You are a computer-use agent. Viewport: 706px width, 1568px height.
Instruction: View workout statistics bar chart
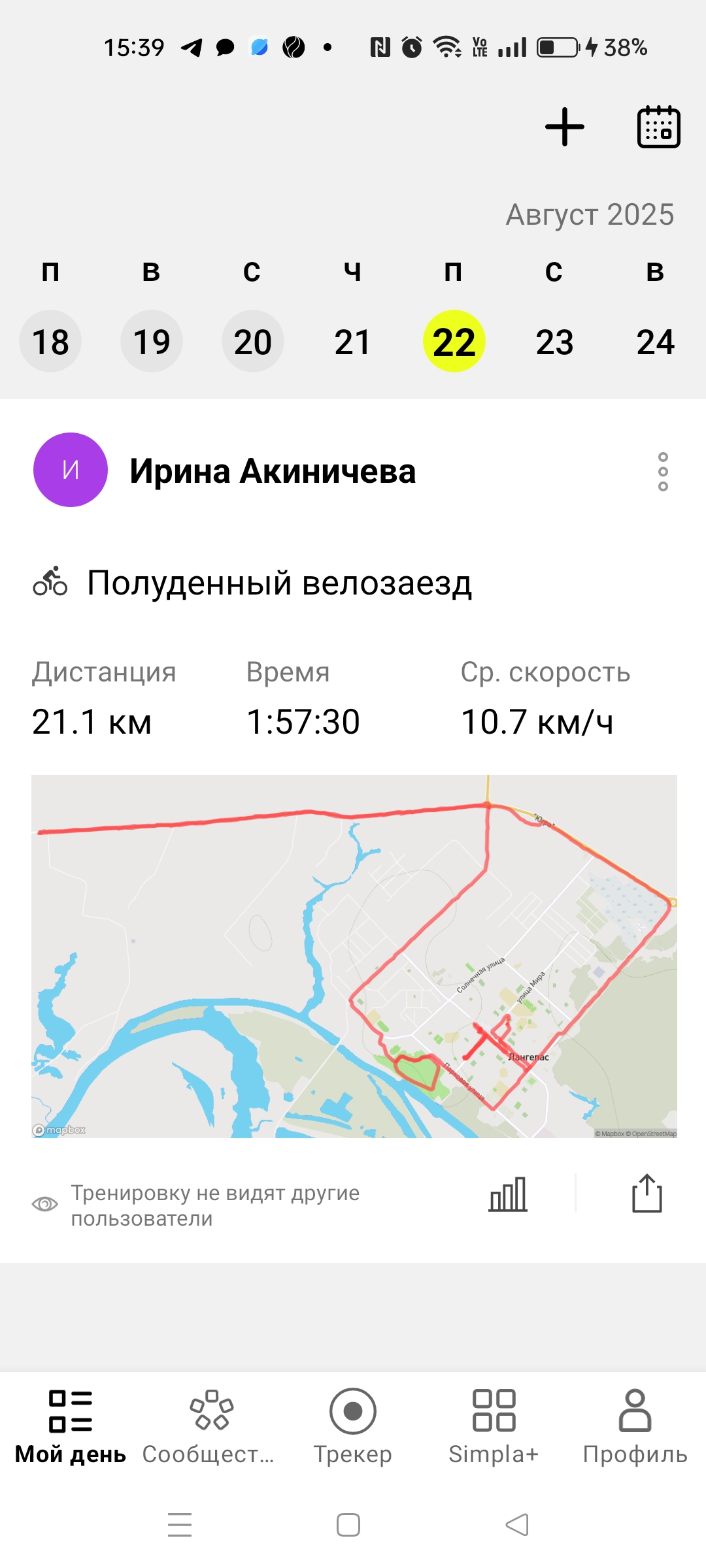(x=508, y=1194)
